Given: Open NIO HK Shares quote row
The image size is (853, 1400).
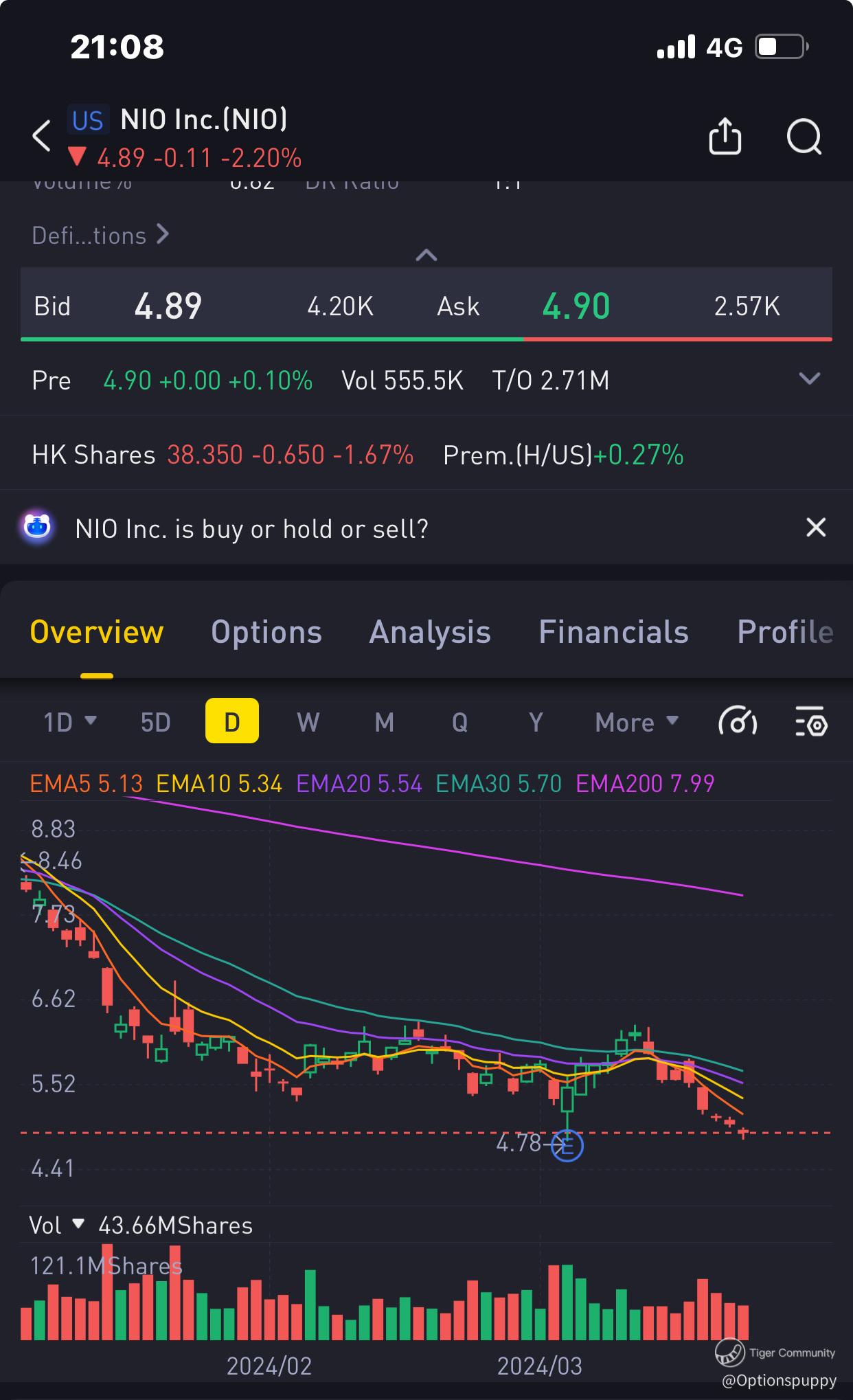Looking at the screenshot, I should 223,455.
